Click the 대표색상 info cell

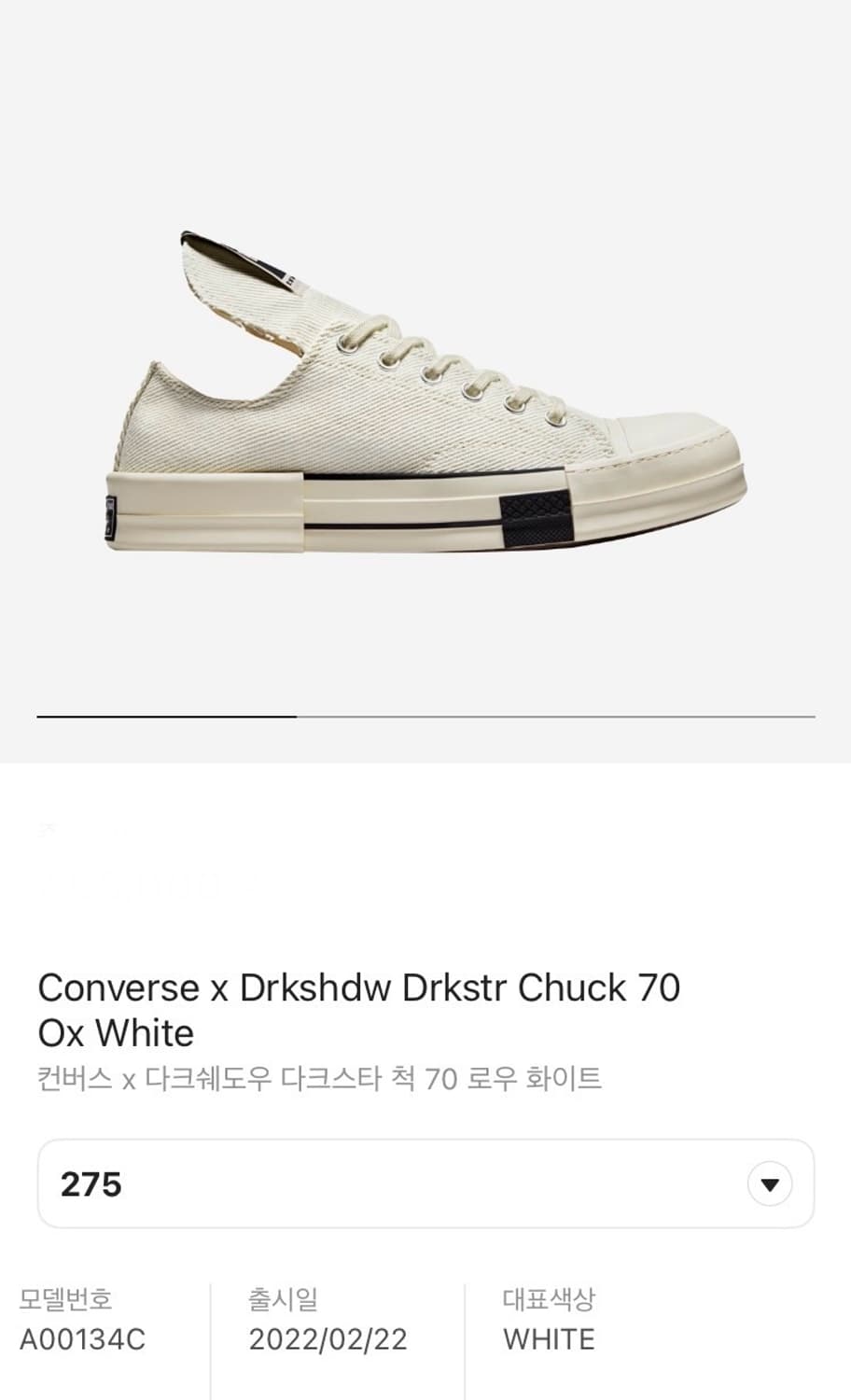point(607,1316)
